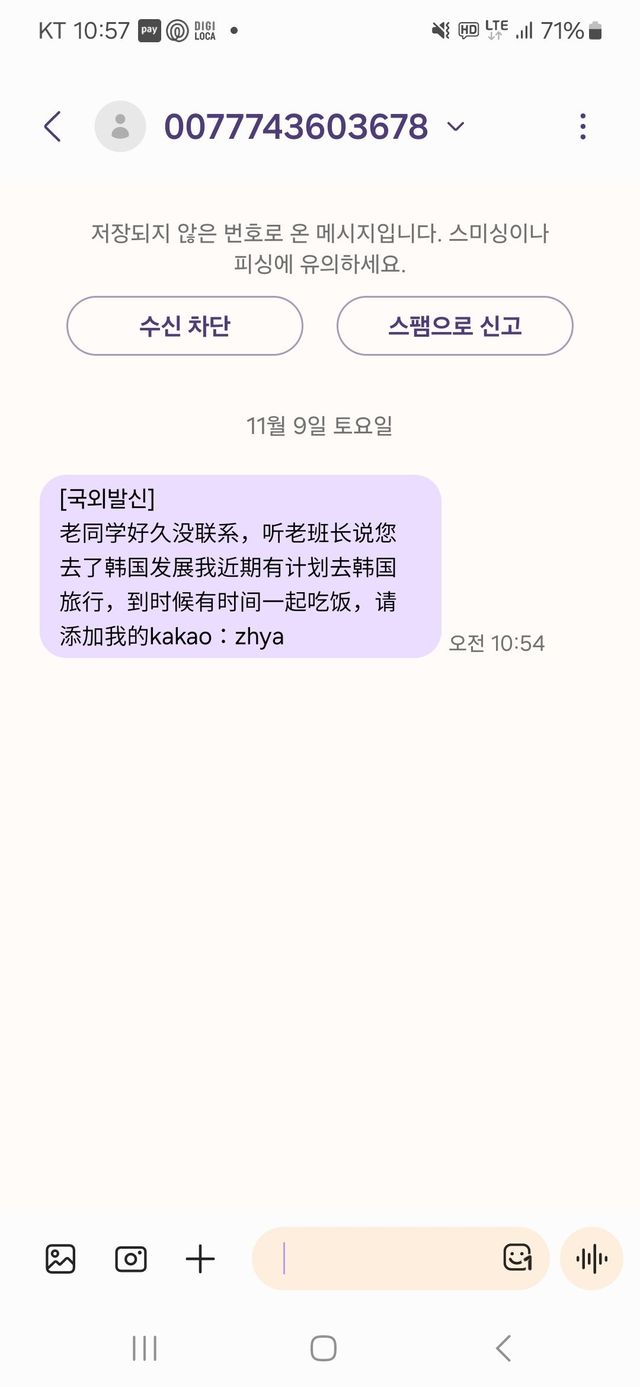Report as spam with 스팸으로 신고

coord(455,326)
